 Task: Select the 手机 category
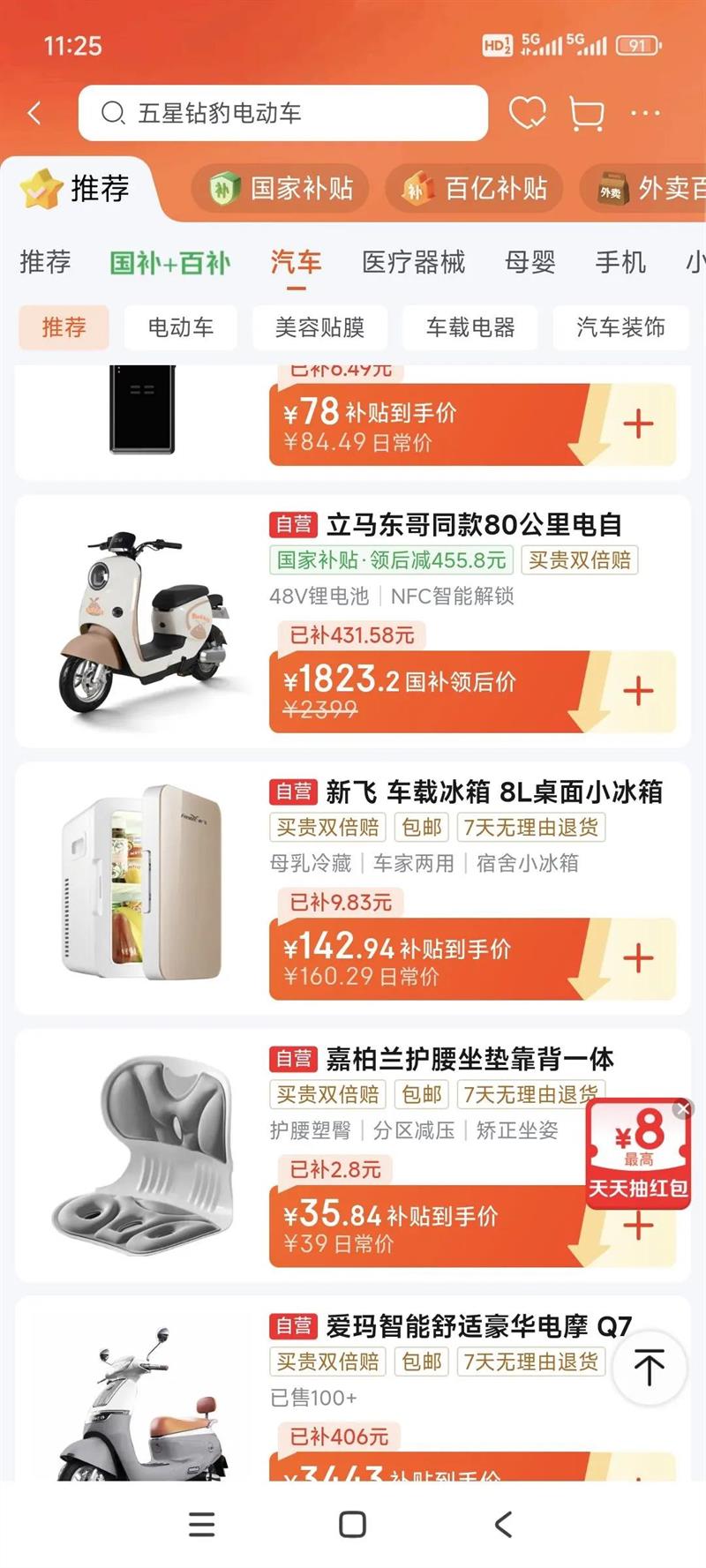(620, 263)
